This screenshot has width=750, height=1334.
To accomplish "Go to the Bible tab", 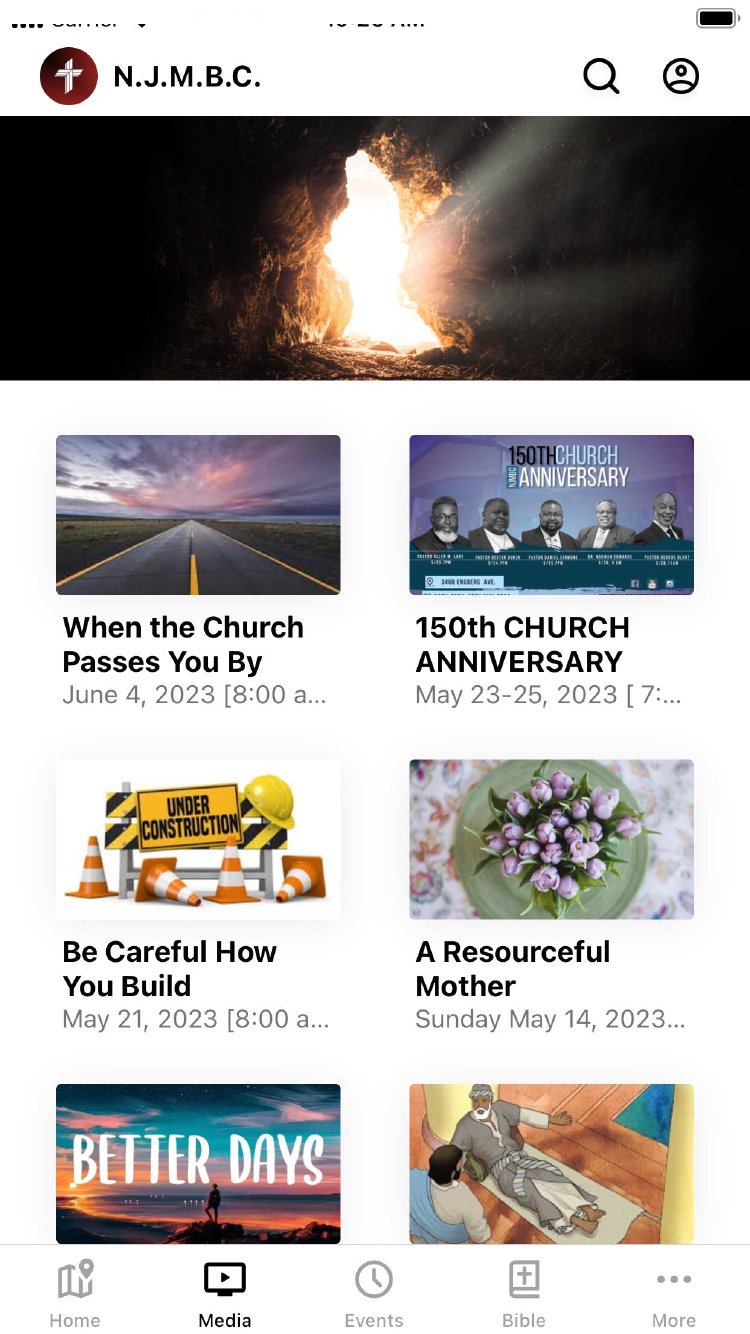I will pyautogui.click(x=524, y=1294).
